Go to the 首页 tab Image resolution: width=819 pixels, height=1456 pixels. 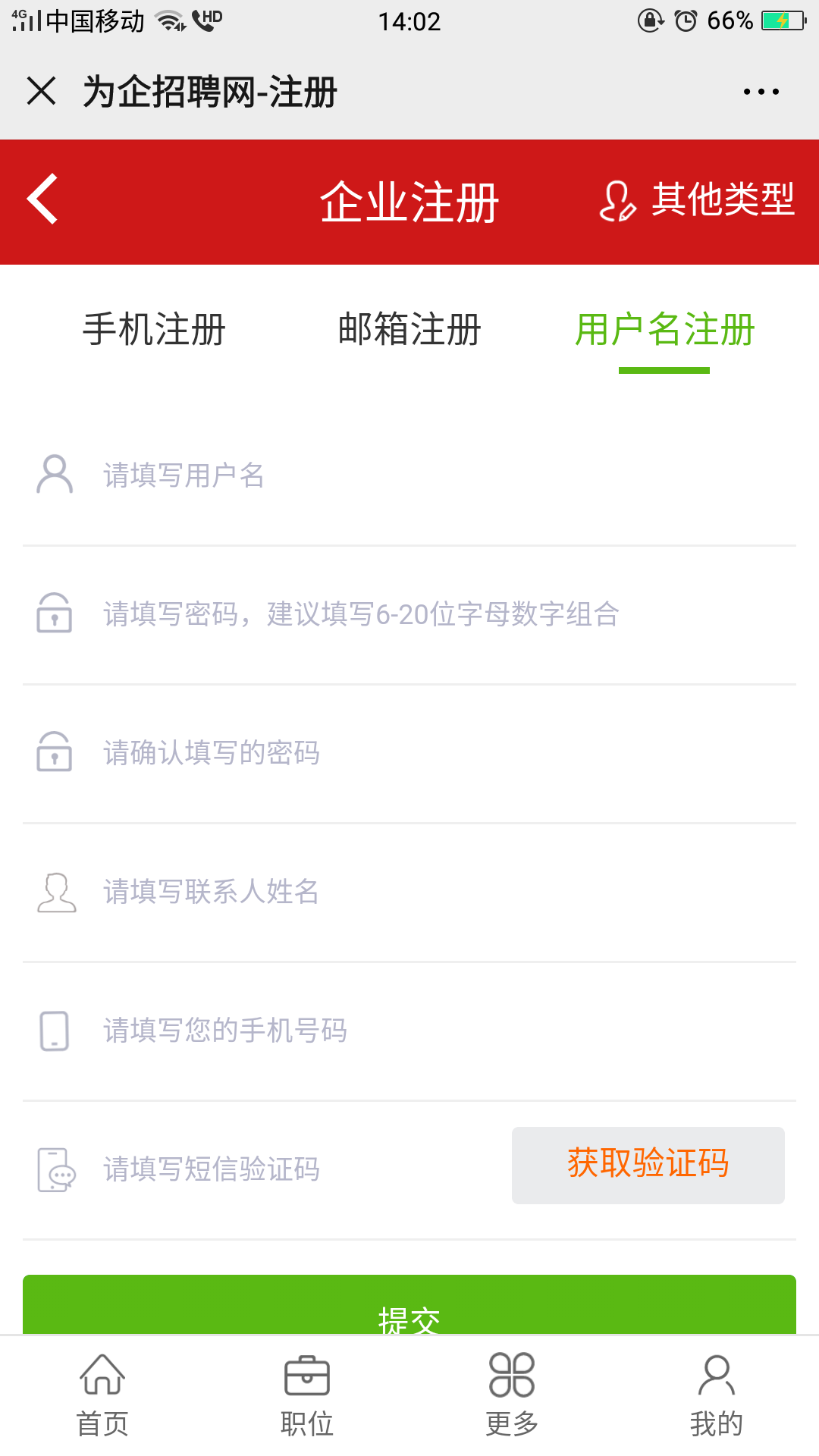[102, 1396]
